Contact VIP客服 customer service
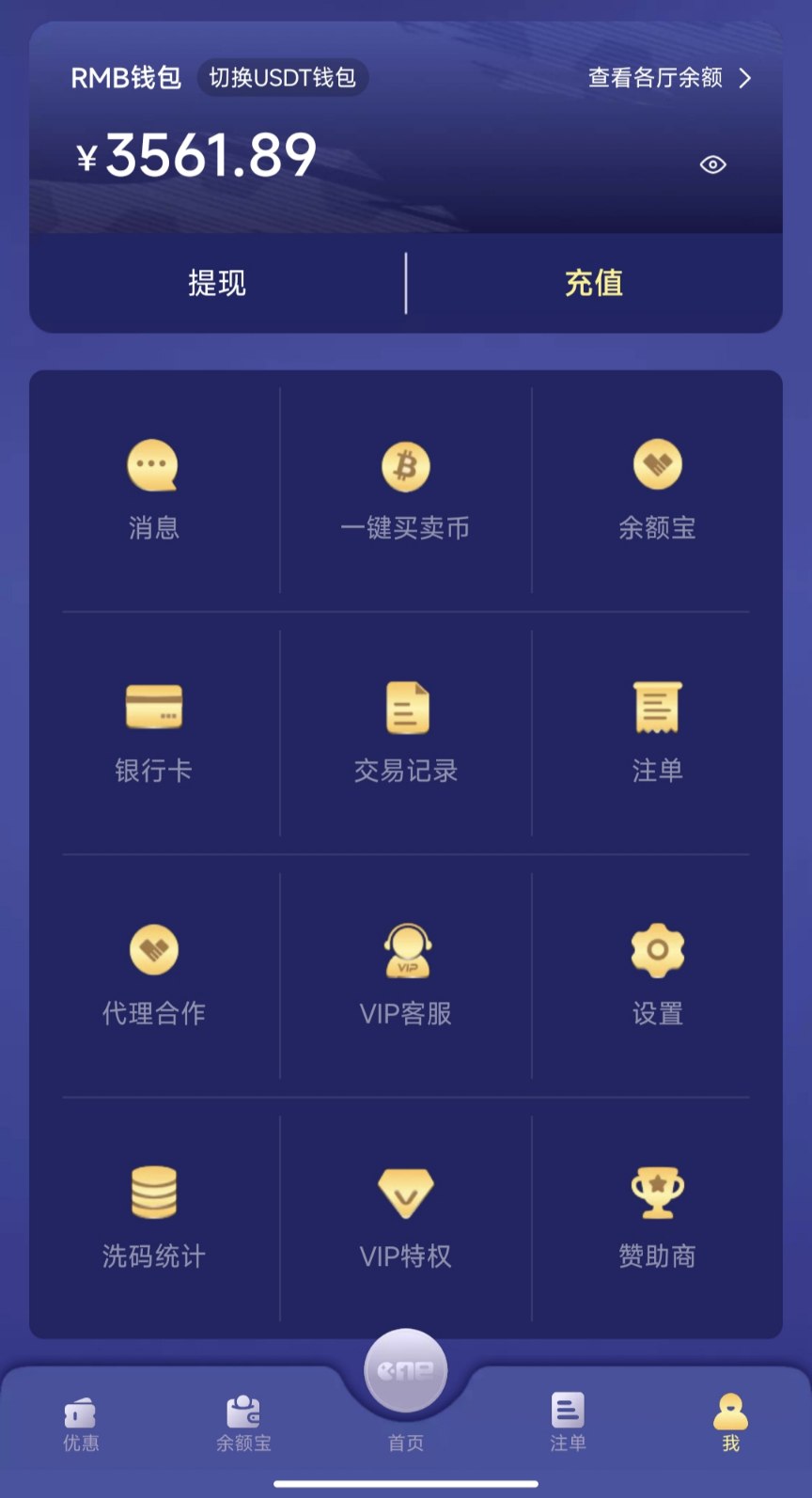 click(x=405, y=975)
